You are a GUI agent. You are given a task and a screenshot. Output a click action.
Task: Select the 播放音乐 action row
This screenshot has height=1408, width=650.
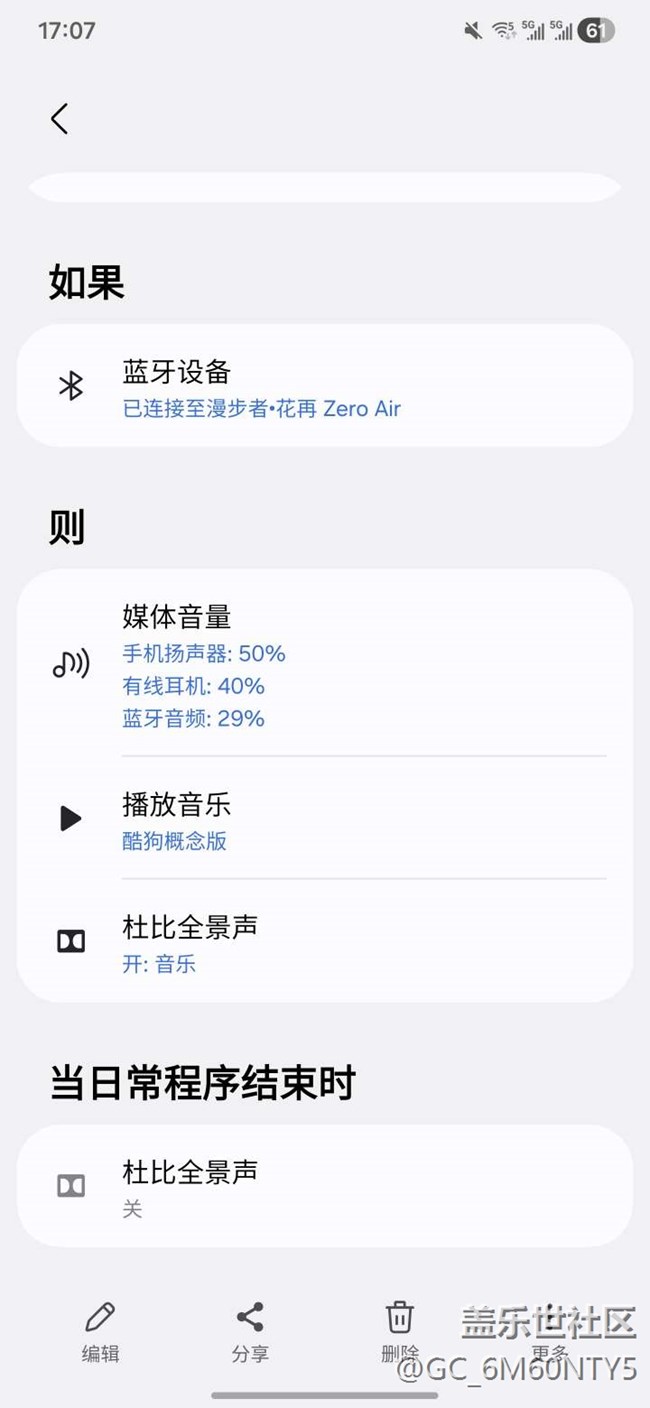pyautogui.click(x=324, y=819)
